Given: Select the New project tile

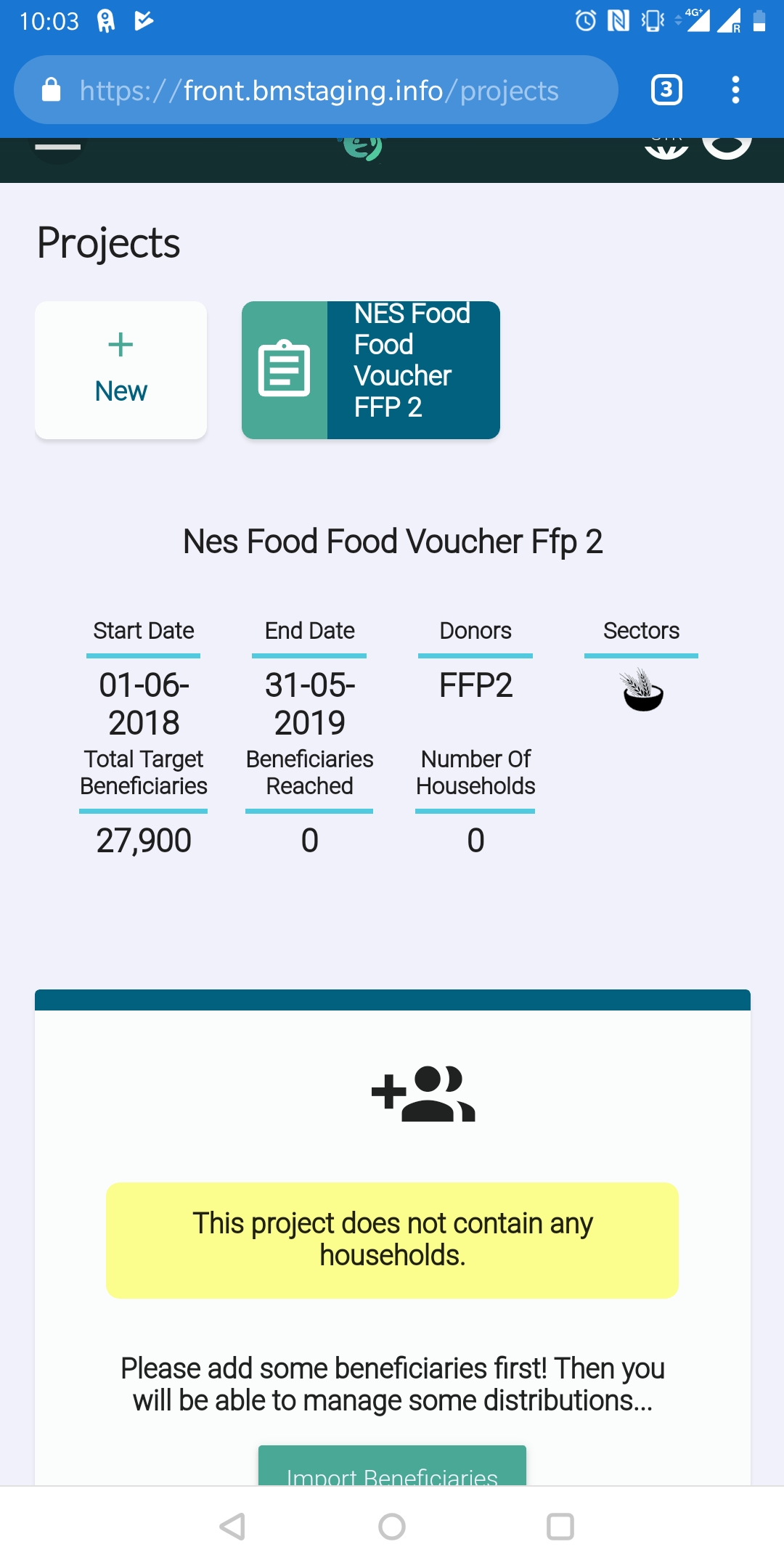Looking at the screenshot, I should pos(120,369).
